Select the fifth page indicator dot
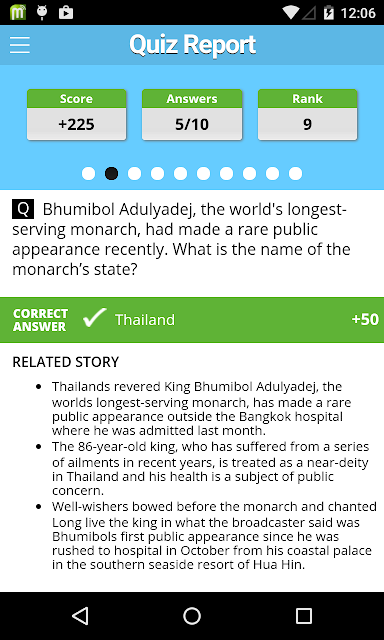This screenshot has height=640, width=384. [180, 173]
